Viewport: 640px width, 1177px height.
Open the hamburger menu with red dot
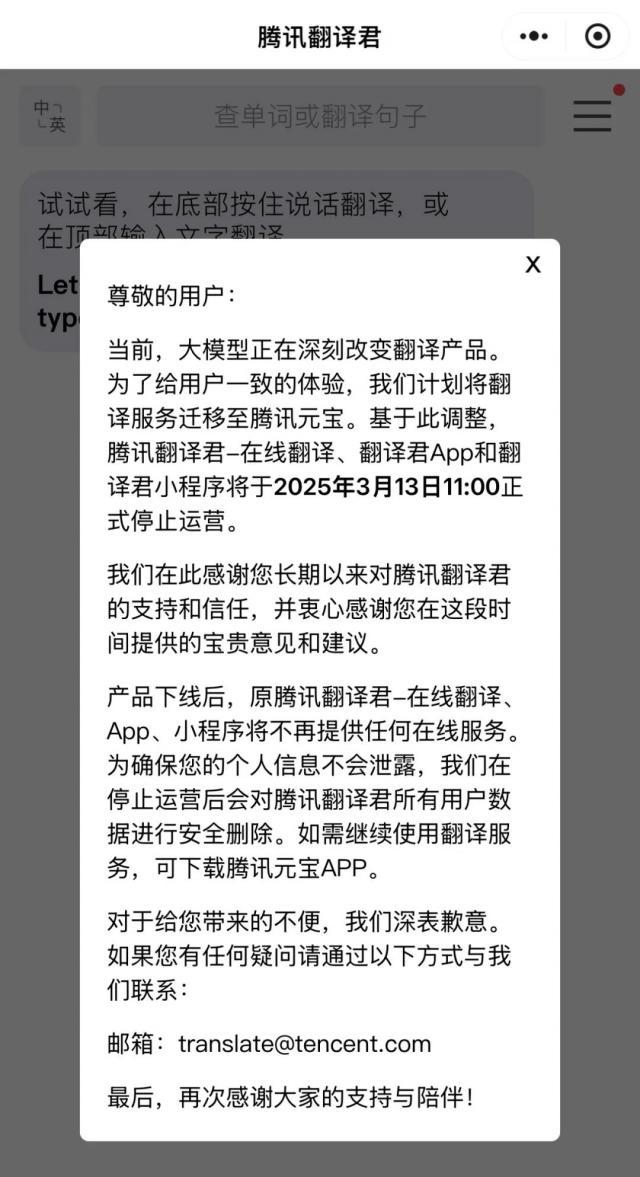tap(593, 115)
